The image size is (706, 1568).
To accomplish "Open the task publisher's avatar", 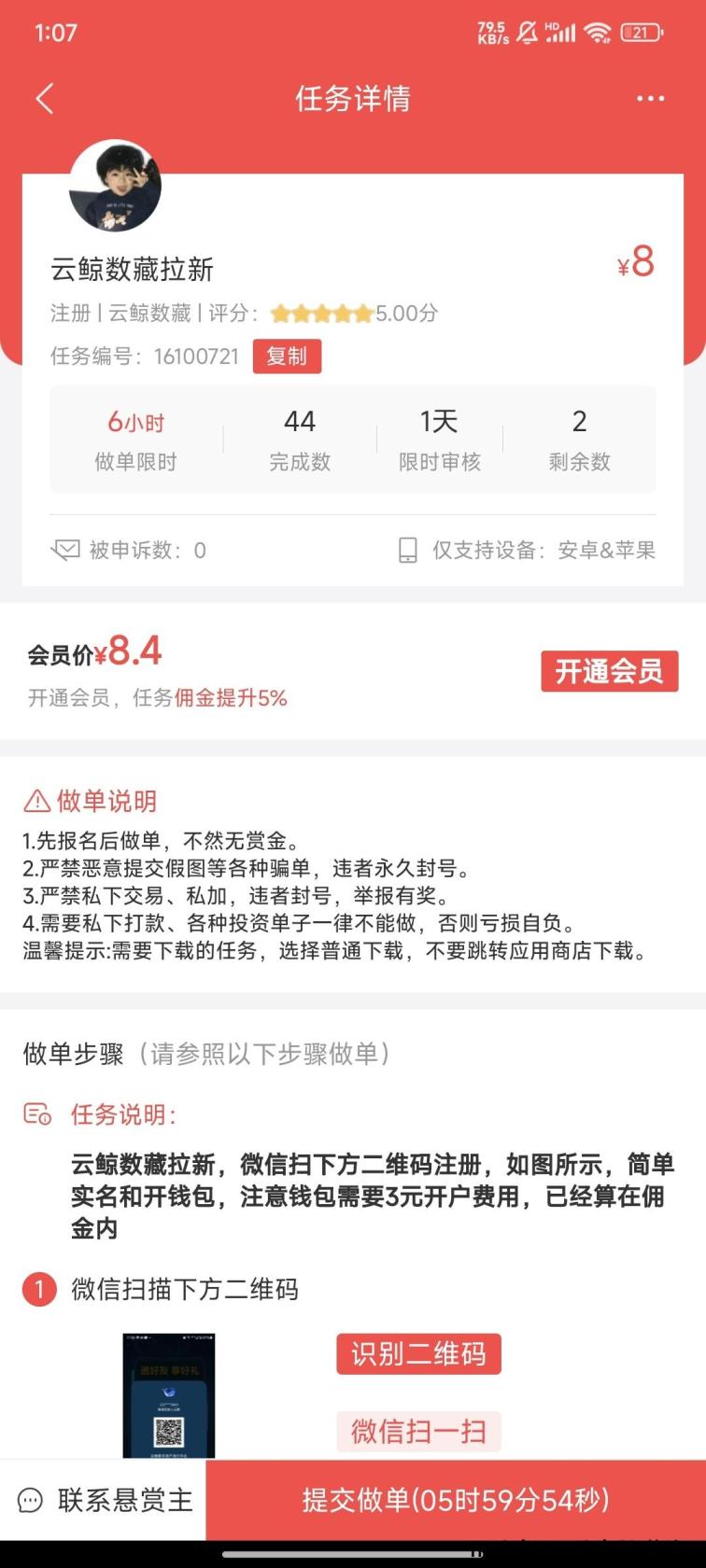I will [x=116, y=187].
